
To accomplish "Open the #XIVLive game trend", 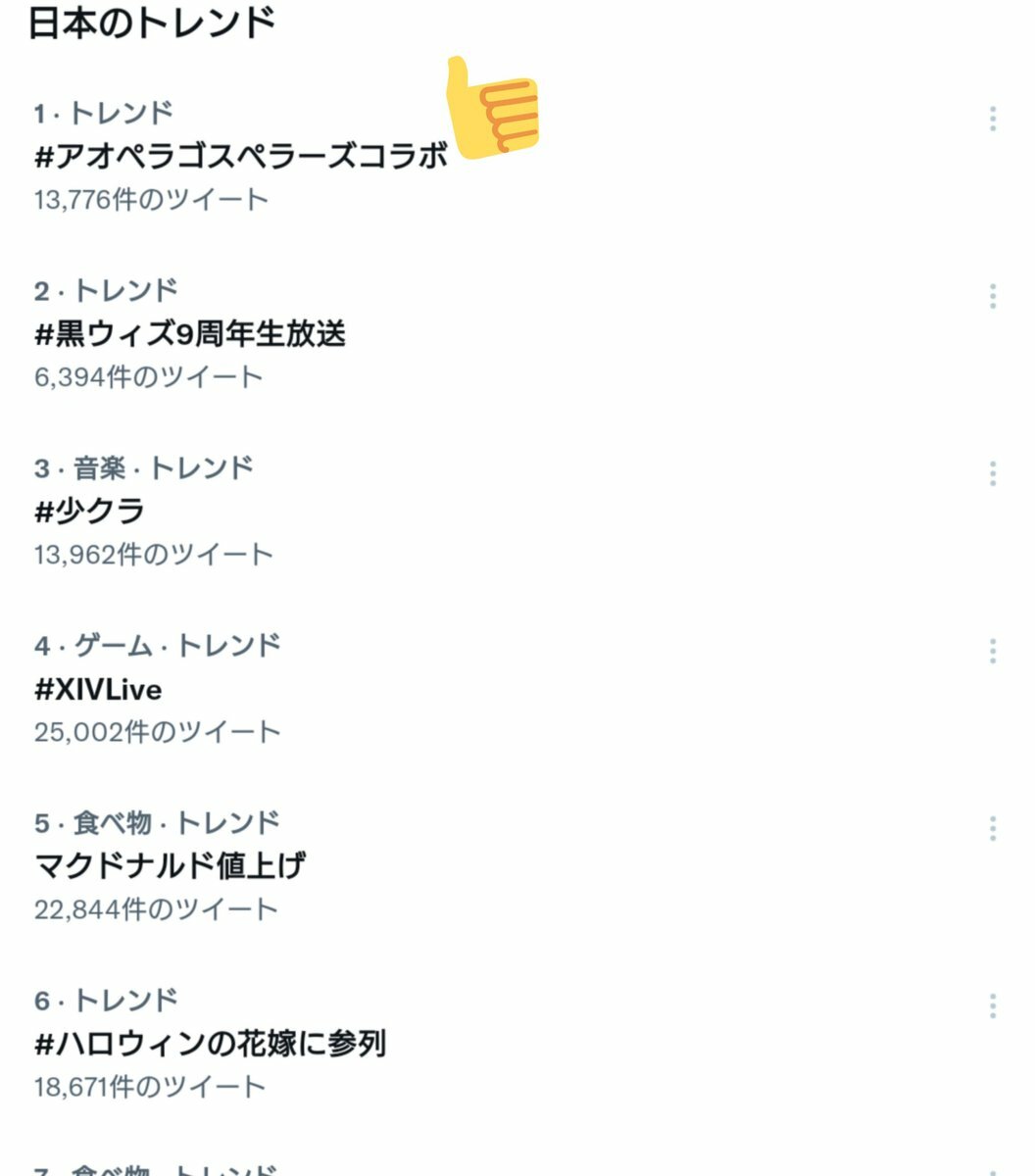I will pos(98,689).
